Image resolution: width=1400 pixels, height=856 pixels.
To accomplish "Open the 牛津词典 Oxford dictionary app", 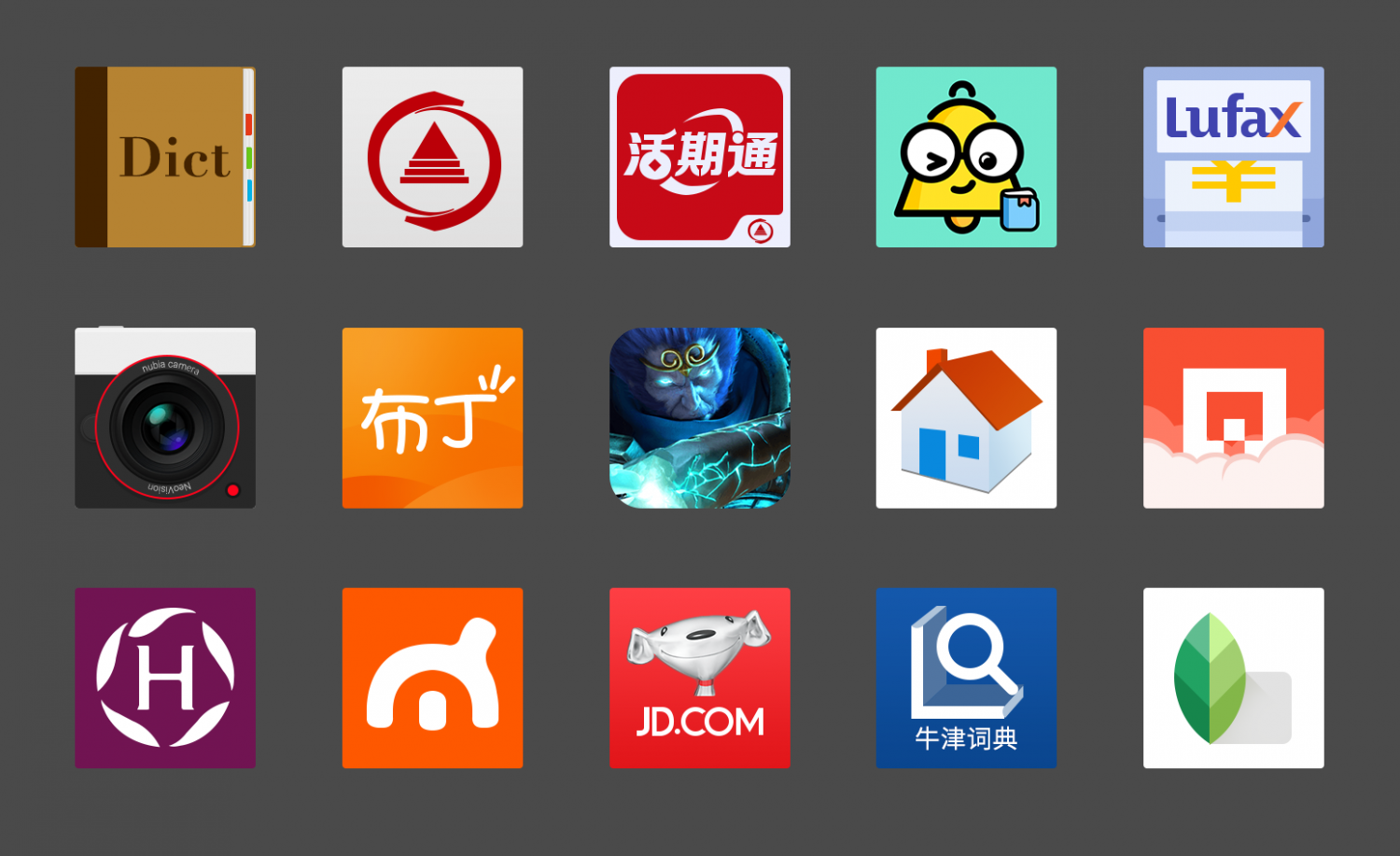I will click(x=966, y=678).
